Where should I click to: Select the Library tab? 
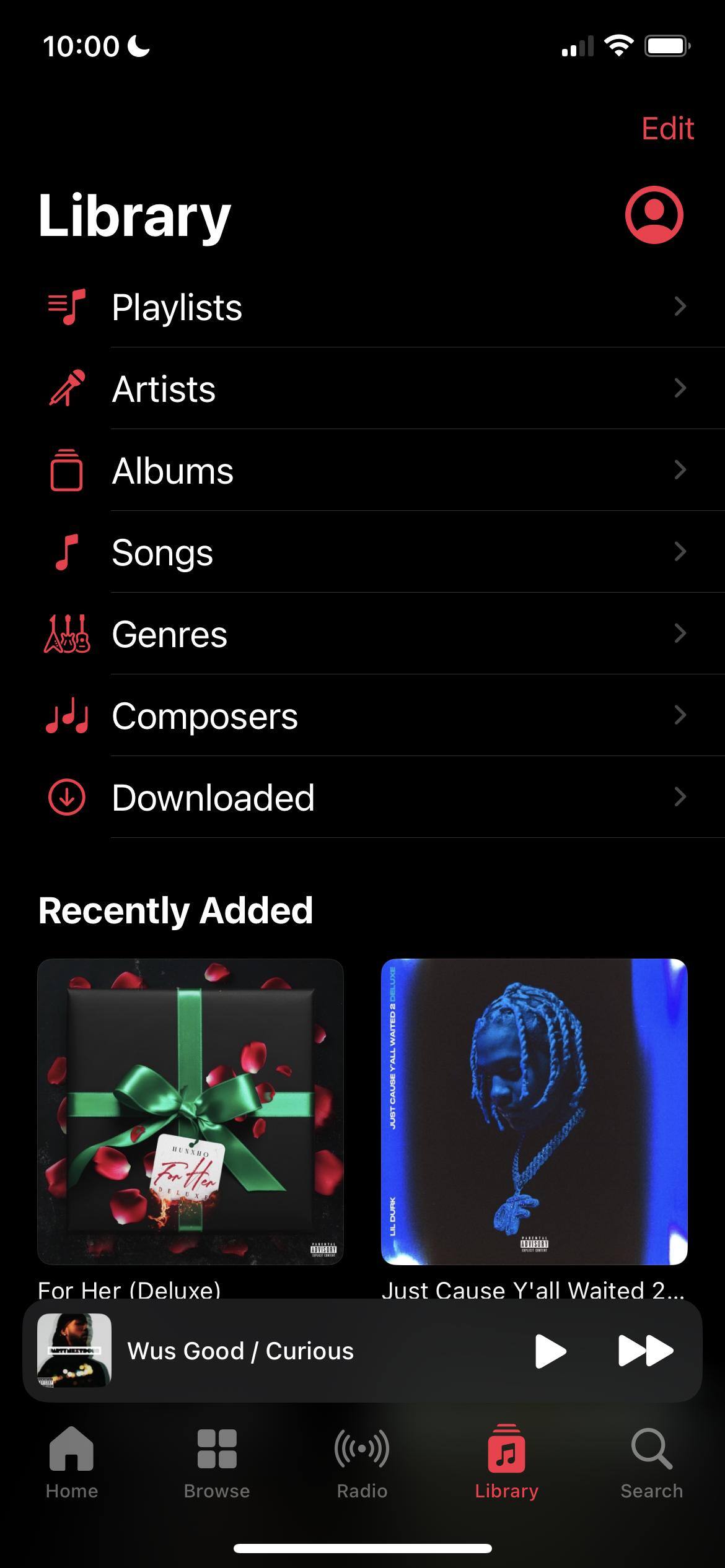[507, 1463]
